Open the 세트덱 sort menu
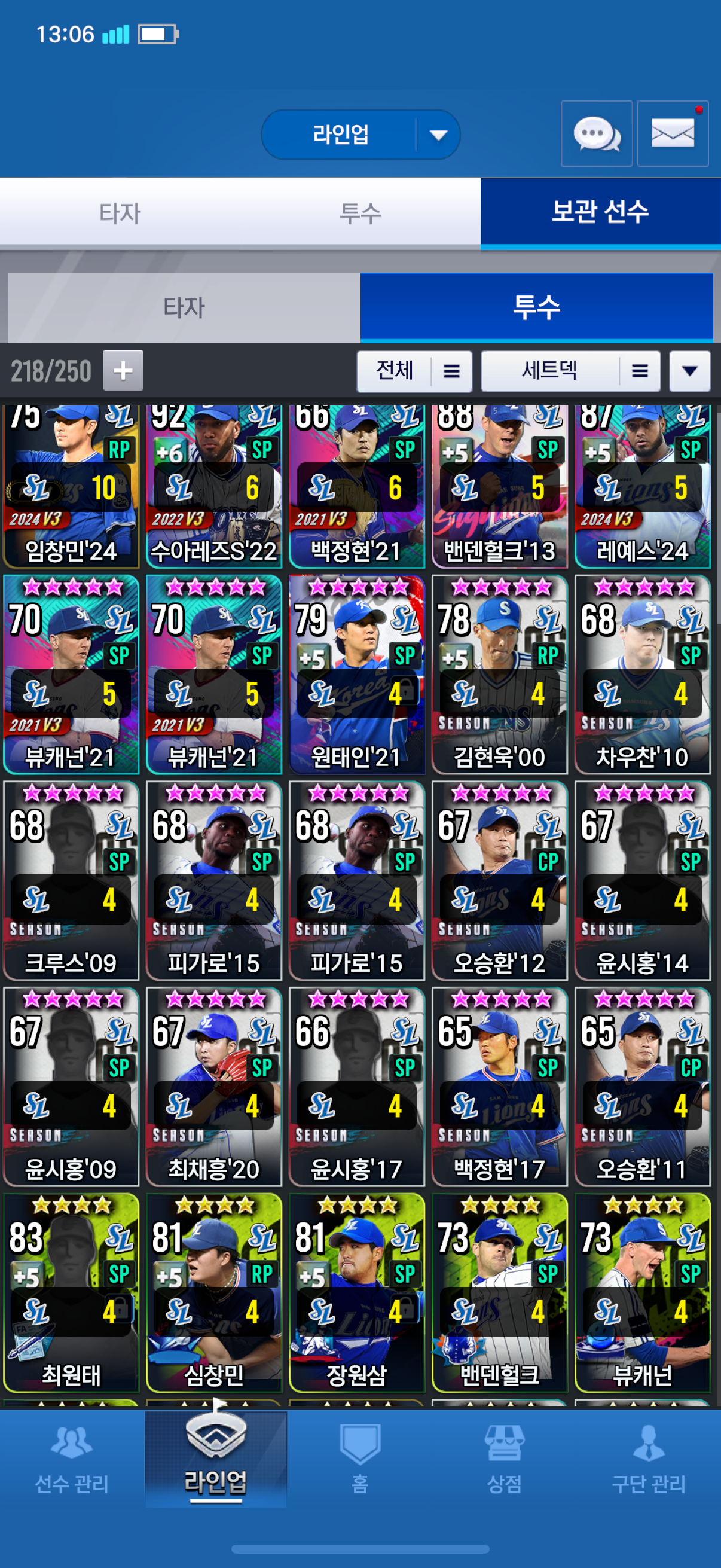 570,371
